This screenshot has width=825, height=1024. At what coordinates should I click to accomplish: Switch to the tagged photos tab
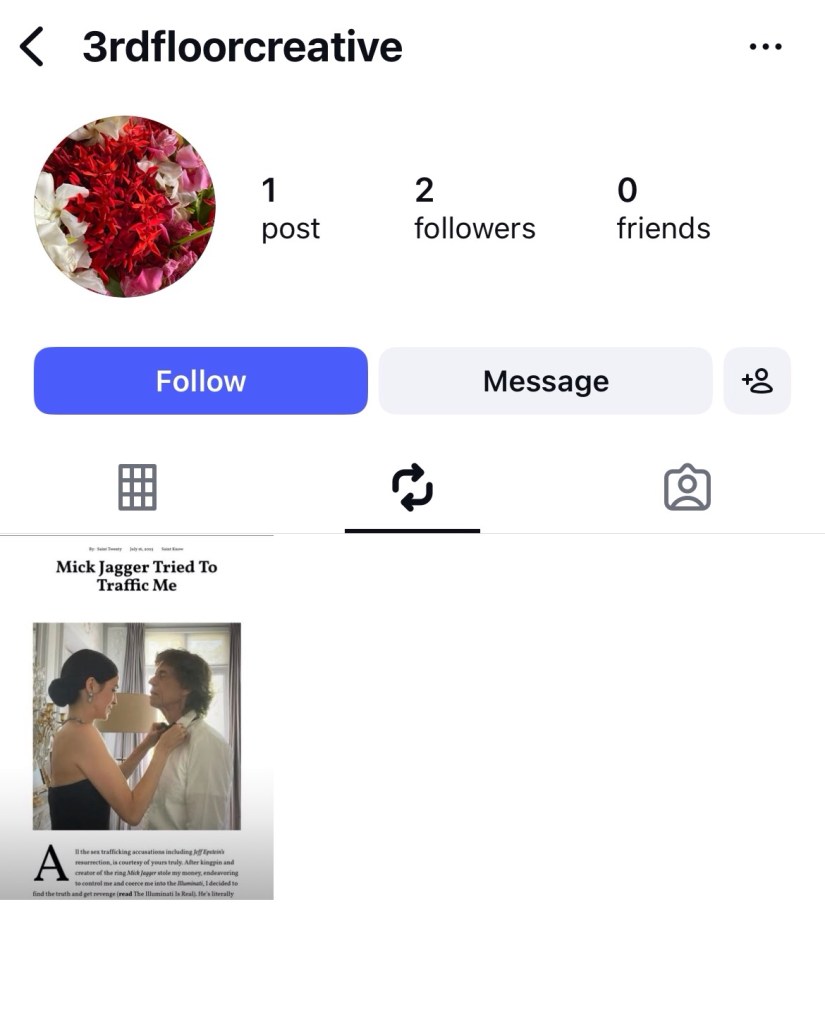click(x=687, y=488)
